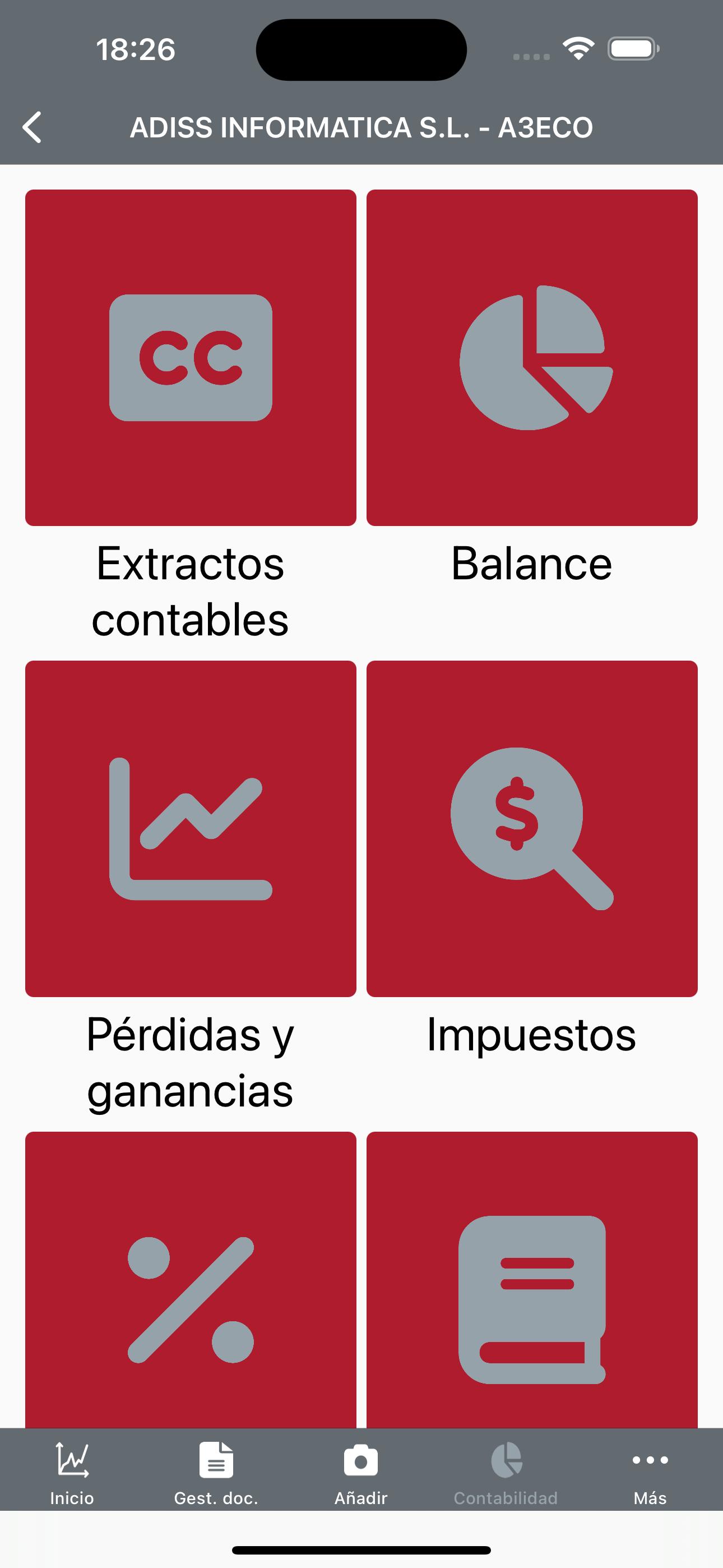The image size is (723, 1568).
Task: Select the book icon tile
Action: coord(532,1280)
